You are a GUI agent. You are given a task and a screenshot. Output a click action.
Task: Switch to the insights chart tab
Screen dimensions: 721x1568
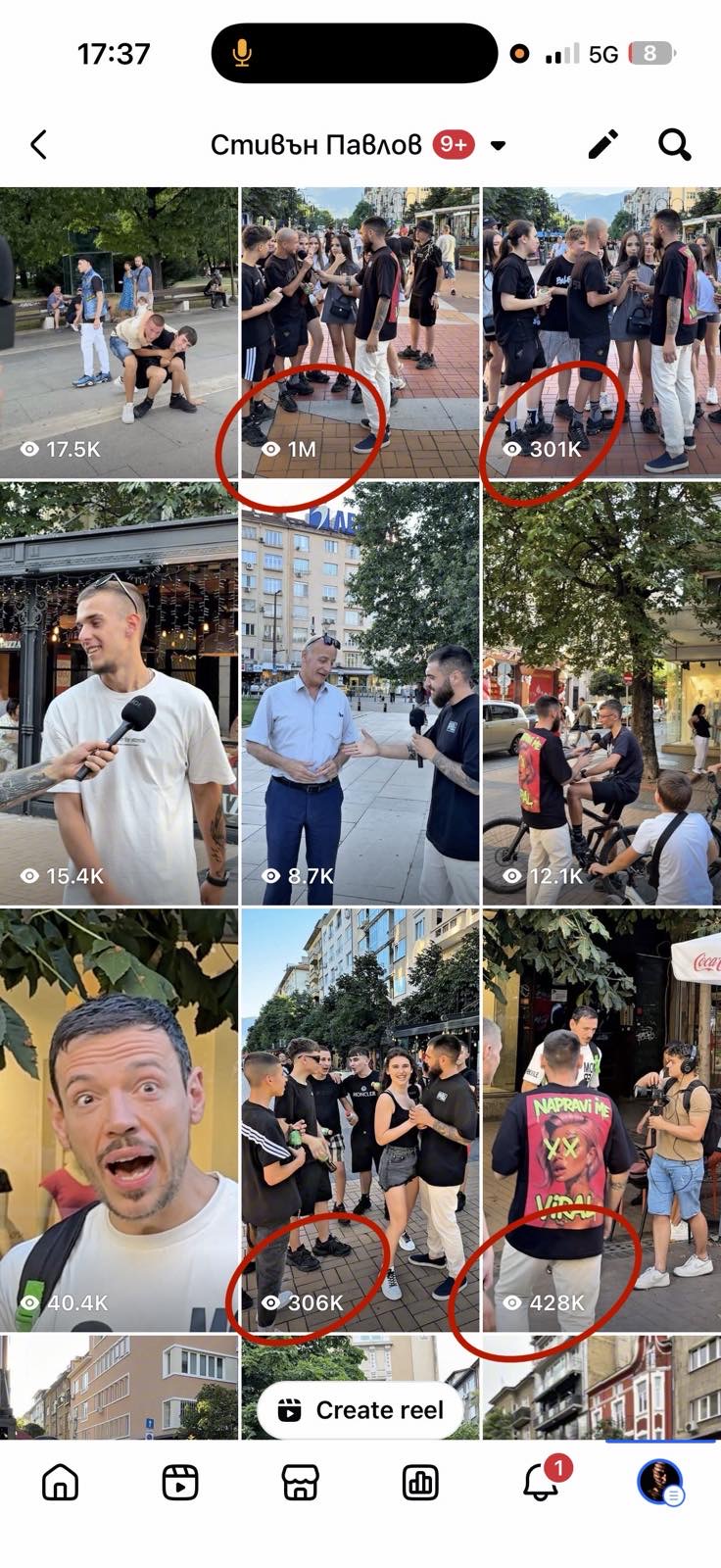click(420, 1483)
